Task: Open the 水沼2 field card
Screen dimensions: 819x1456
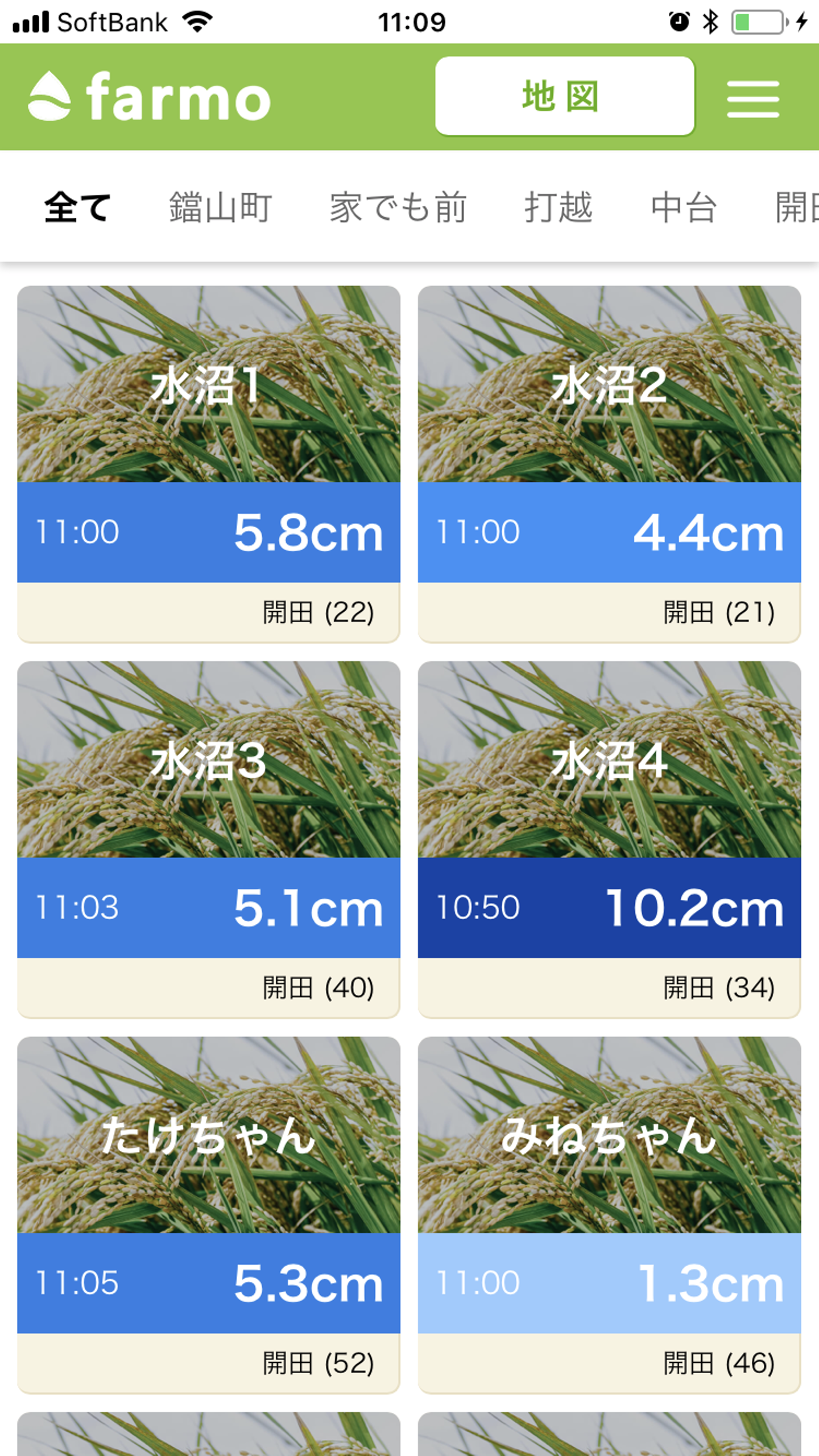Action: (609, 463)
